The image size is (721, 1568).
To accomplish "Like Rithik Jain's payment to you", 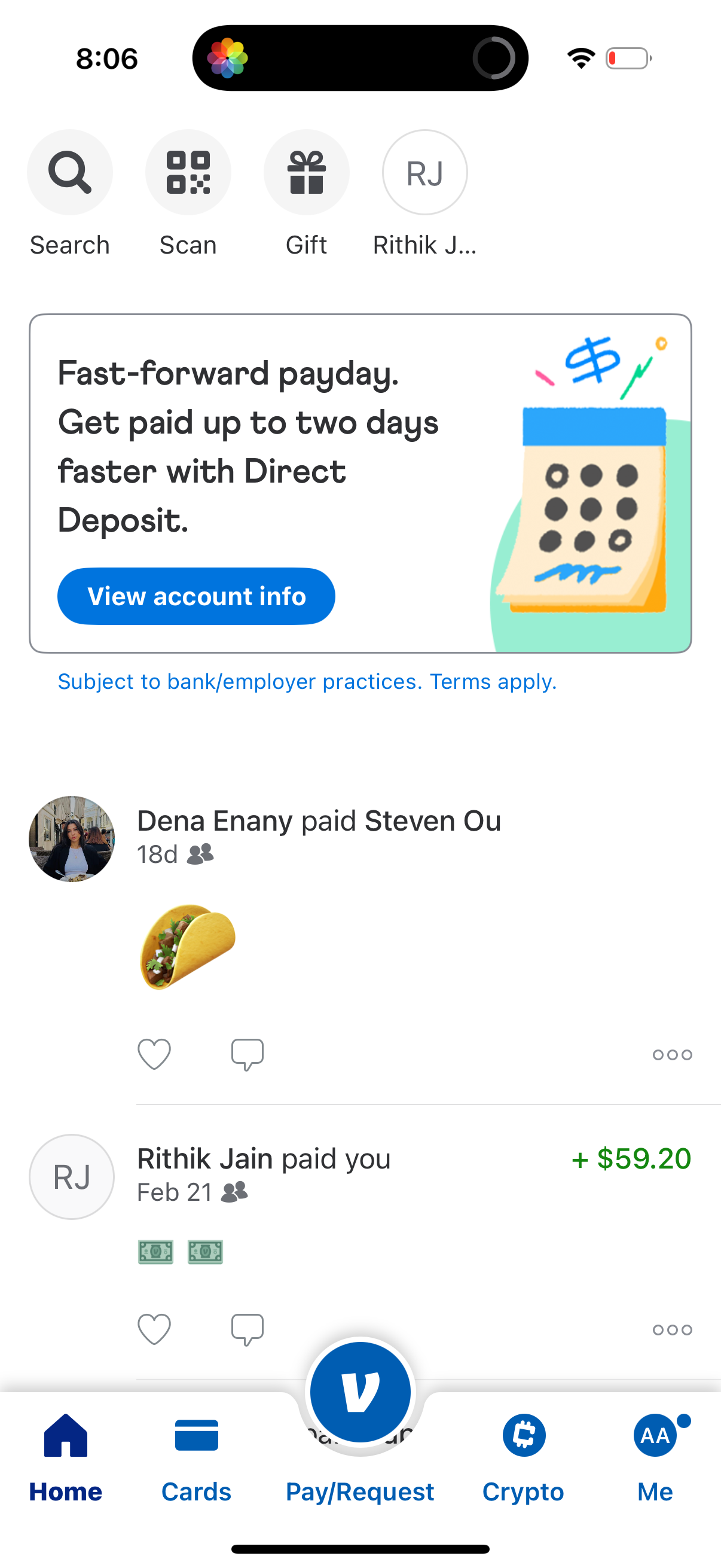I will coord(155,1329).
